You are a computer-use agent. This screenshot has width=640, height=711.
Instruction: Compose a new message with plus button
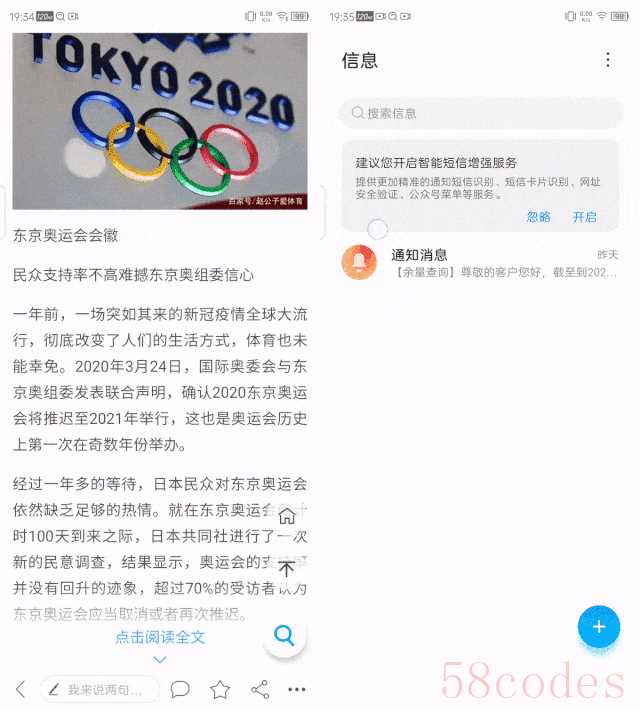pyautogui.click(x=599, y=627)
